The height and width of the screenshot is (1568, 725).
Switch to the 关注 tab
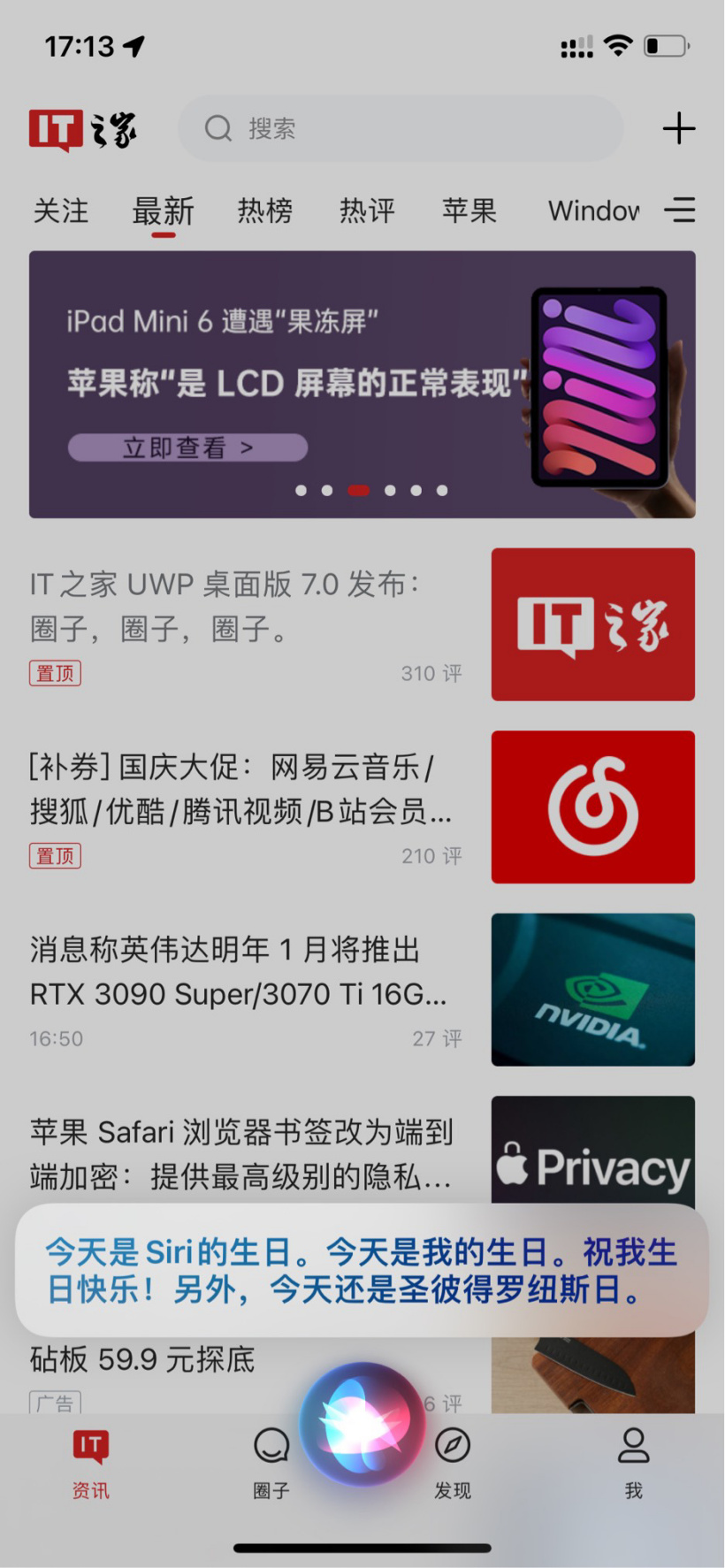point(61,211)
